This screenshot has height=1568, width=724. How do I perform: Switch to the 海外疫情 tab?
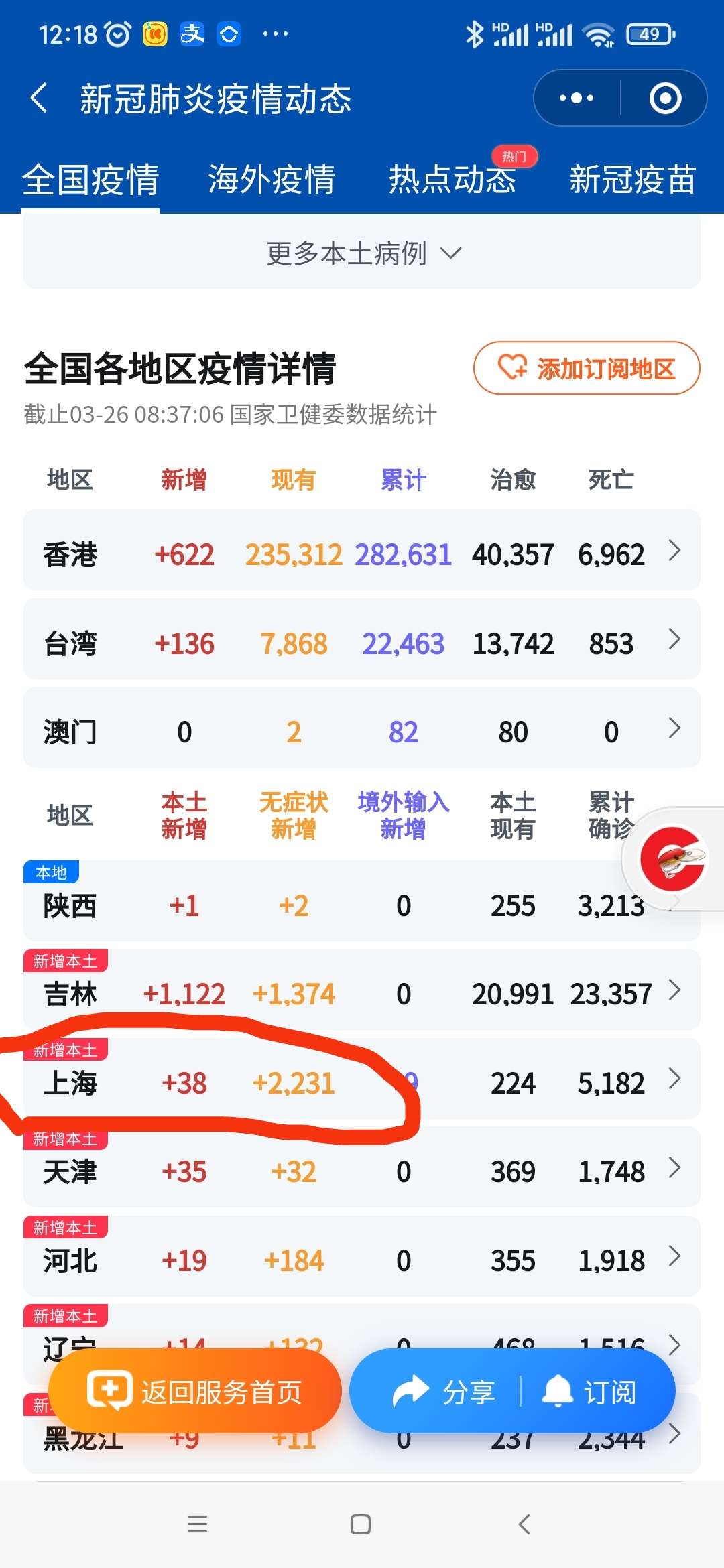[x=271, y=180]
